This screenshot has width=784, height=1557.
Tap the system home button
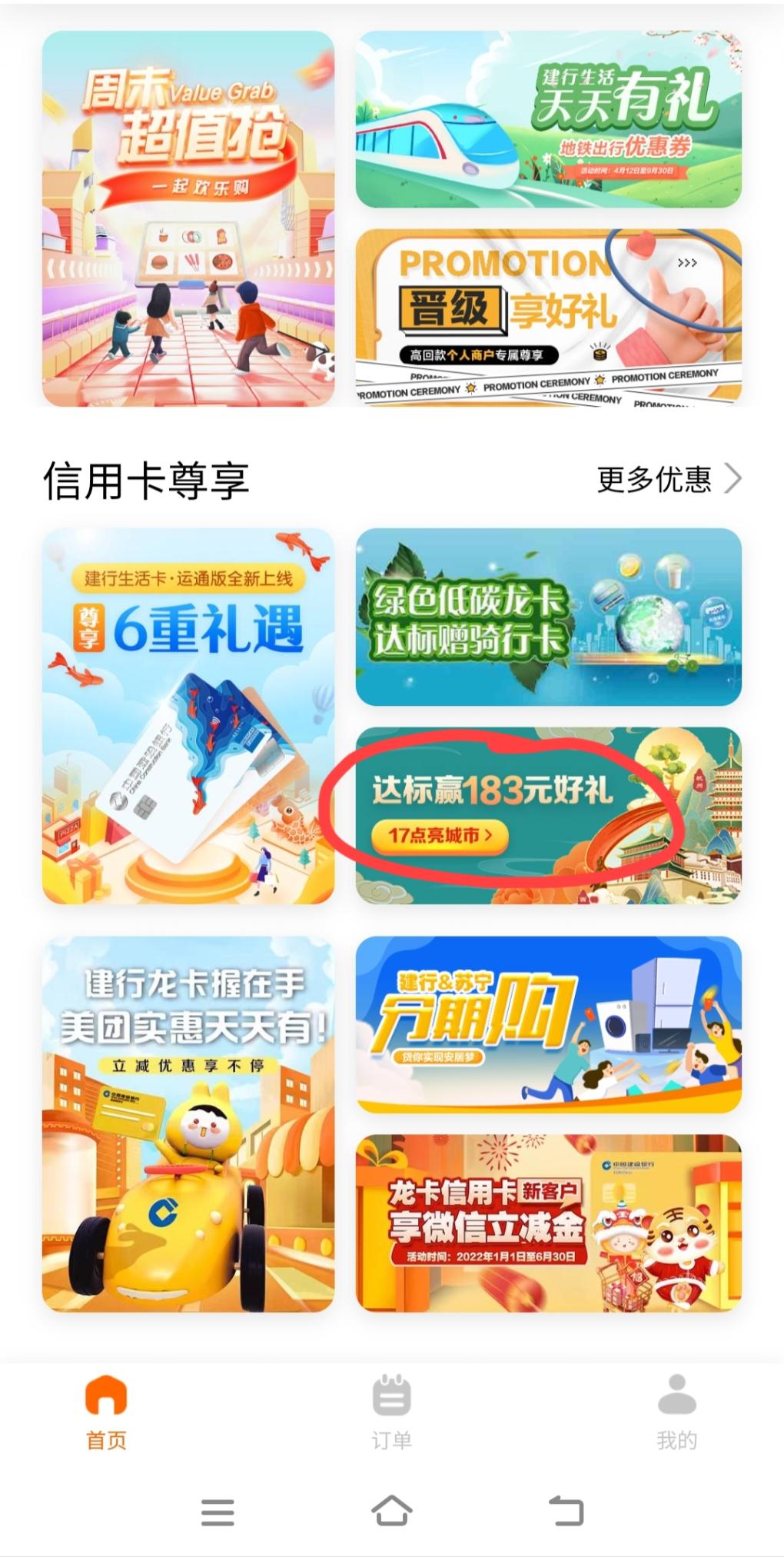pyautogui.click(x=392, y=1511)
